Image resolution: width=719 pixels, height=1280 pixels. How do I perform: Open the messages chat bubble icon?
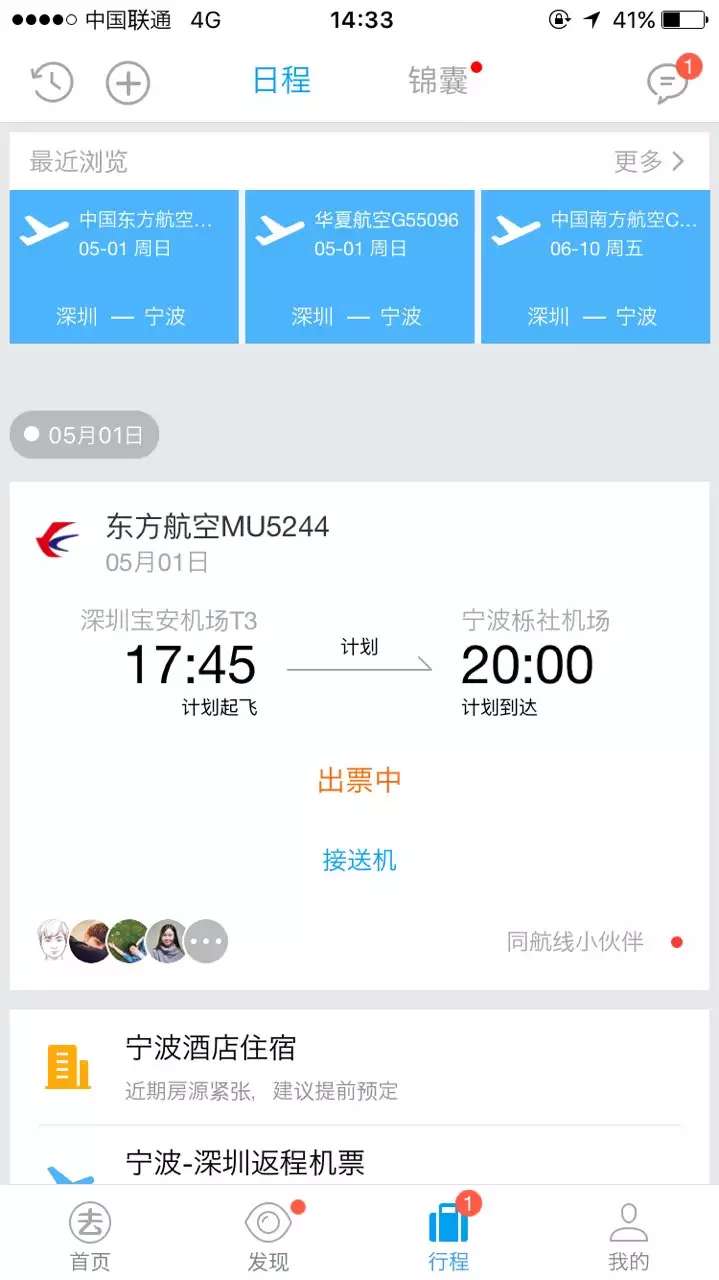[x=668, y=83]
